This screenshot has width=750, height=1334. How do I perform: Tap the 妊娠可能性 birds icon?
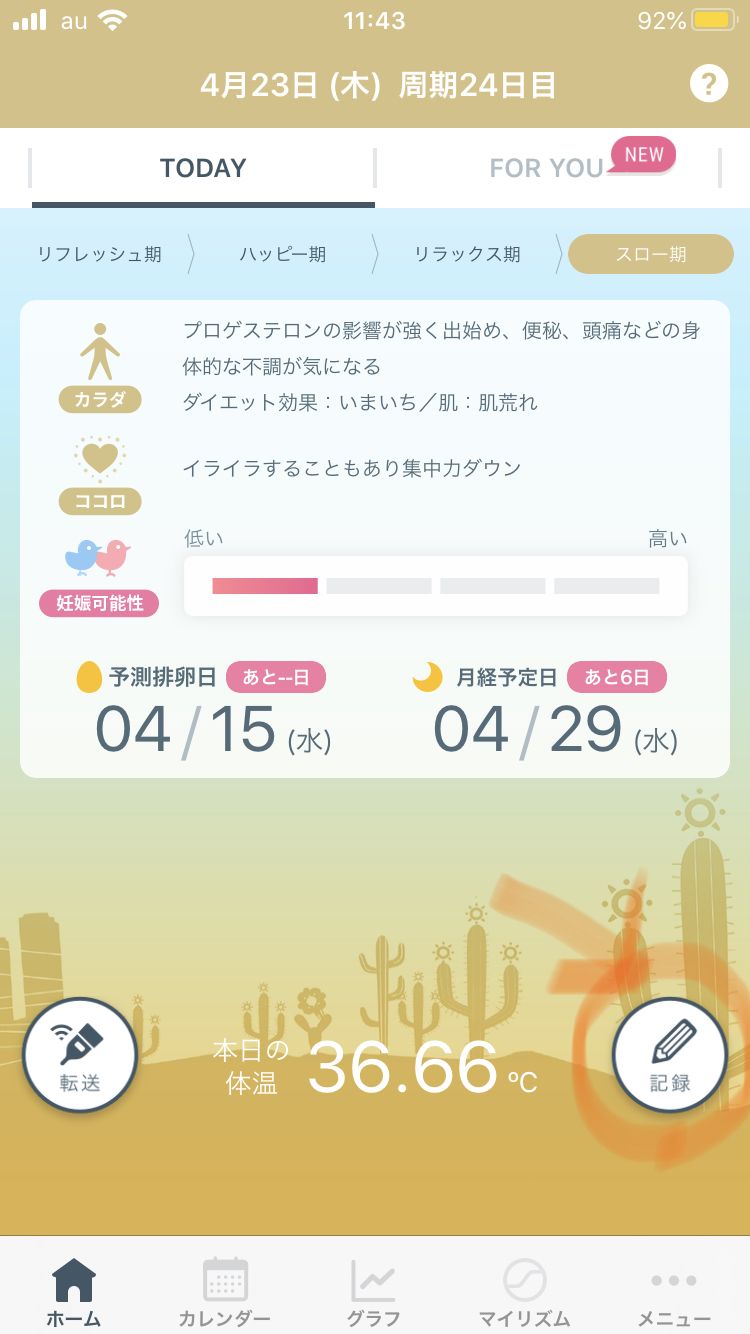tap(99, 556)
